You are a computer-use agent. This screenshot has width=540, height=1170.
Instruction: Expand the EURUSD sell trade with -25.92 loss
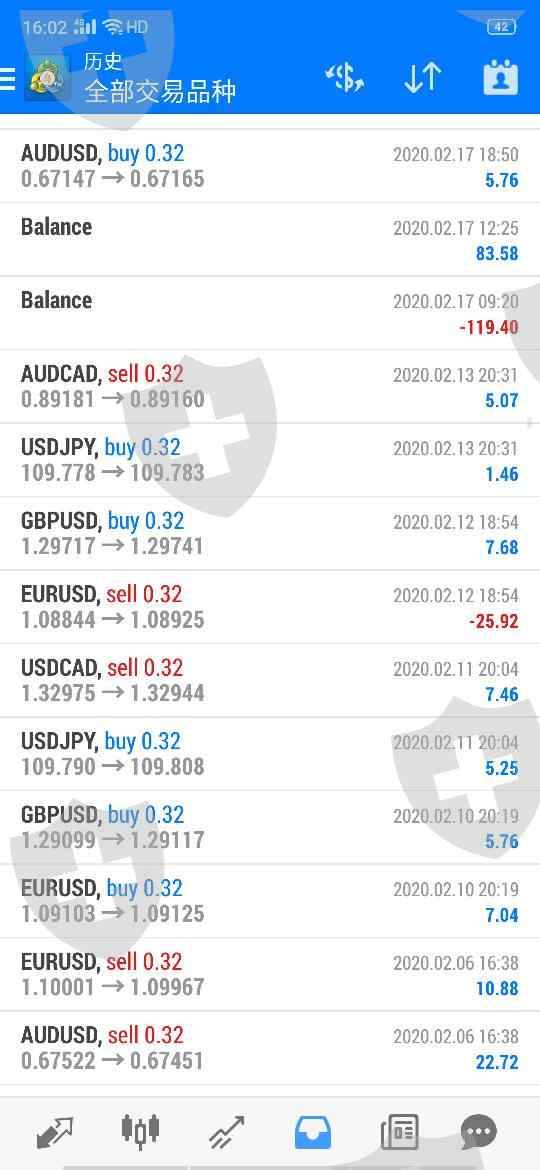click(270, 607)
